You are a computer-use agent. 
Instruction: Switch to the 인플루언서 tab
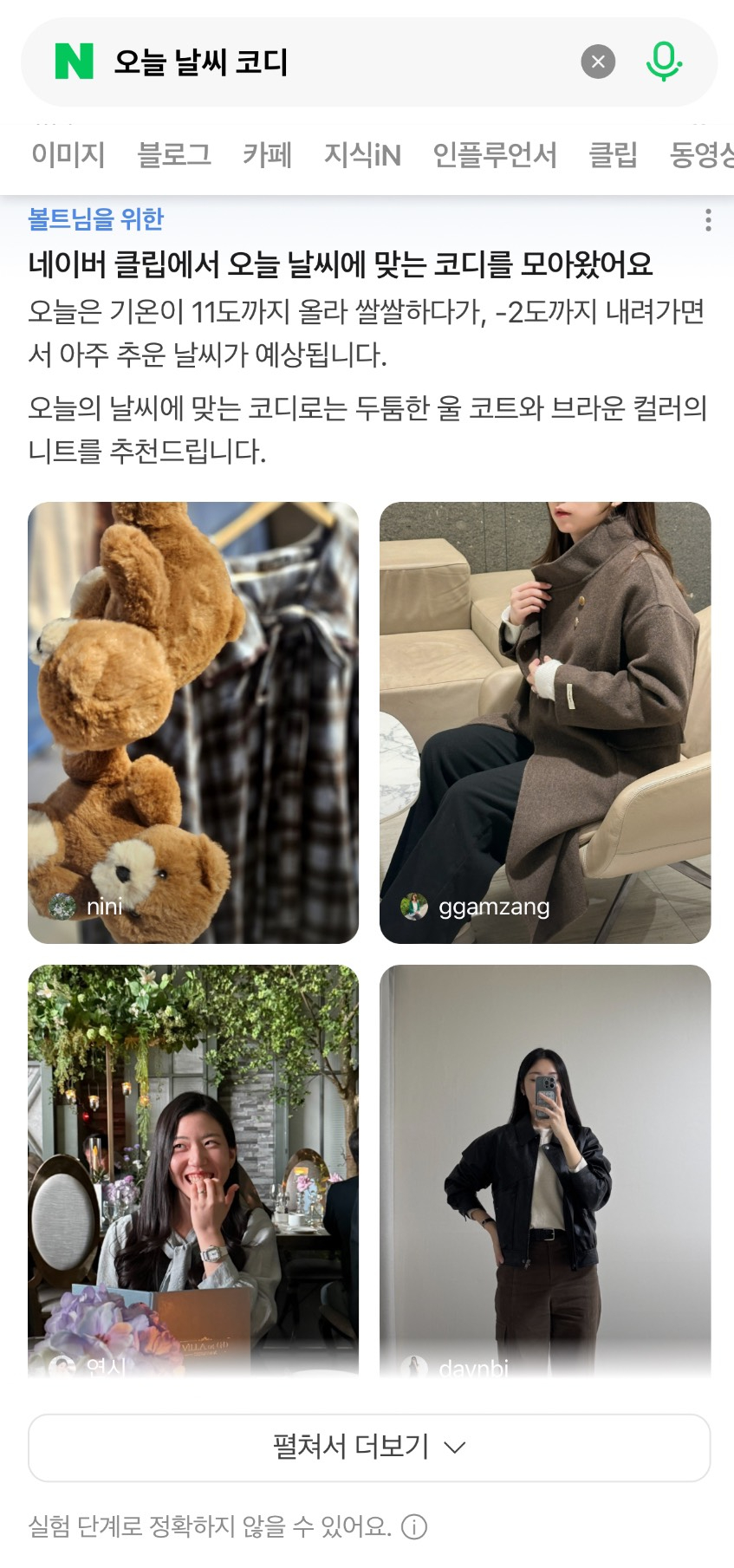494,154
